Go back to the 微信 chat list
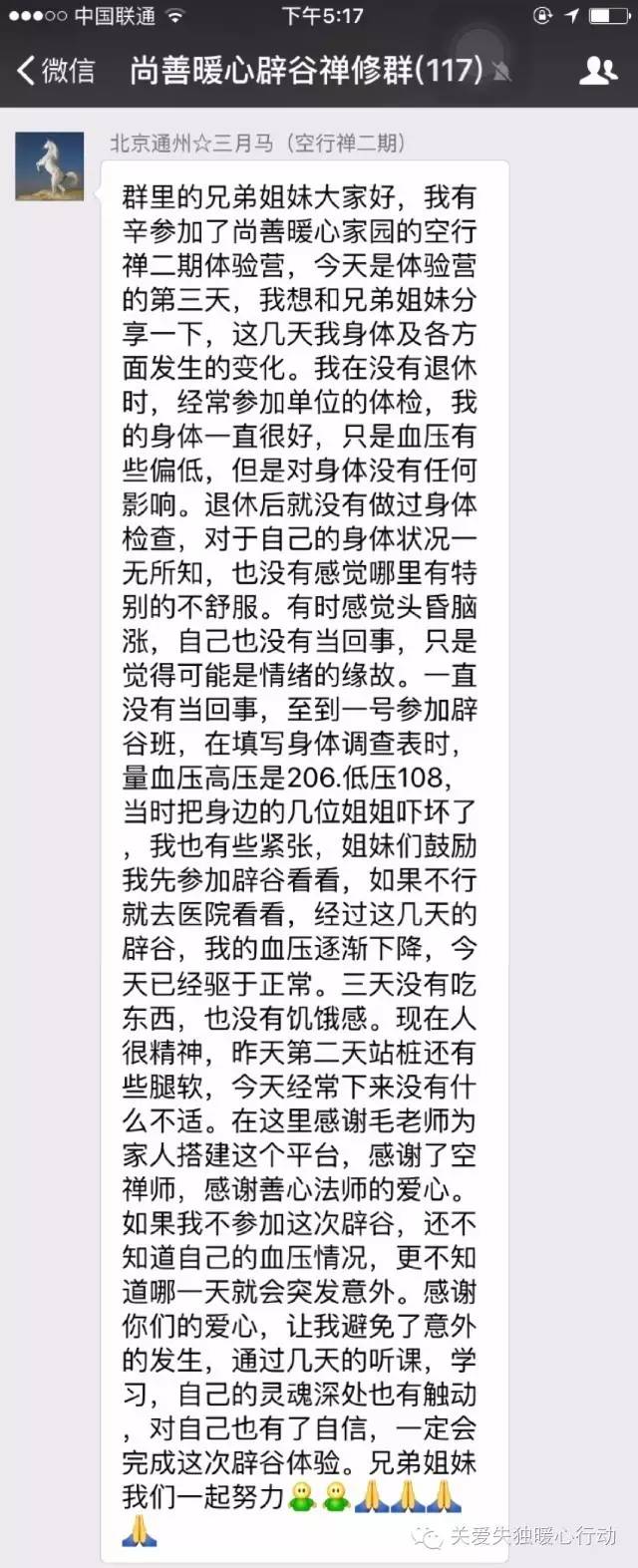Image resolution: width=638 pixels, height=1568 pixels. [x=55, y=70]
